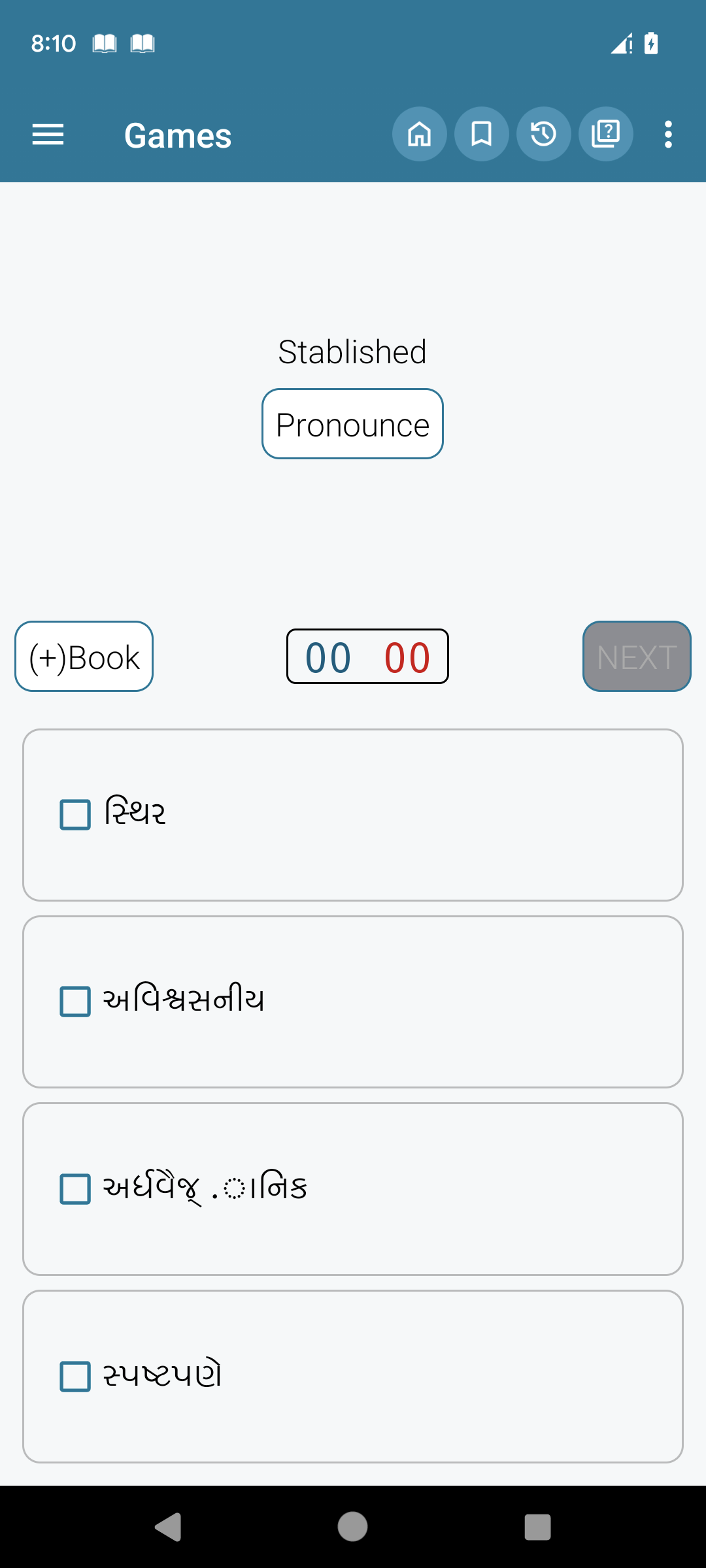Select the answer સ્થિર
This screenshot has width=706, height=1568.
click(76, 815)
